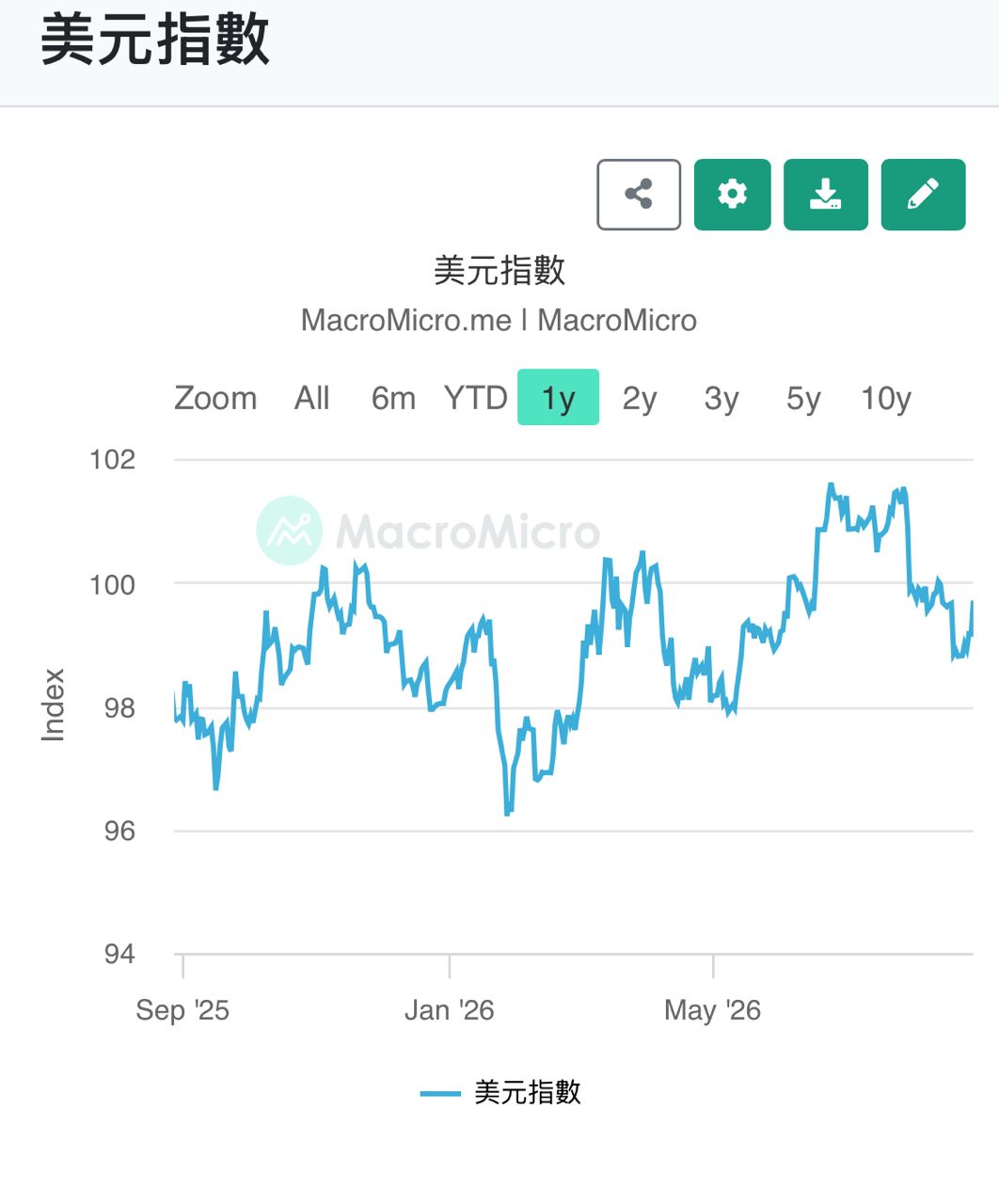This screenshot has width=999, height=1204.
Task: Edit the chart with the pencil button
Action: click(x=923, y=195)
